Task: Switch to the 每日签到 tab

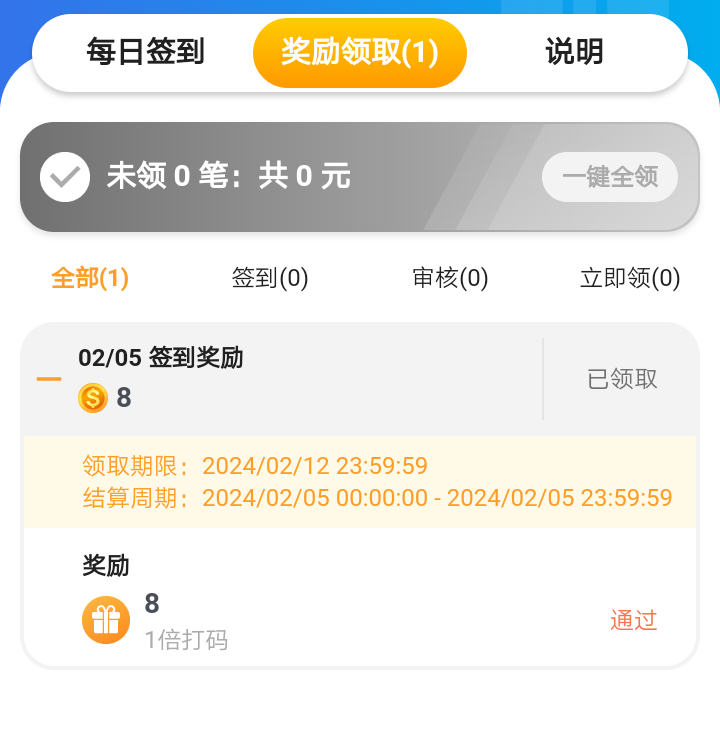Action: (146, 52)
